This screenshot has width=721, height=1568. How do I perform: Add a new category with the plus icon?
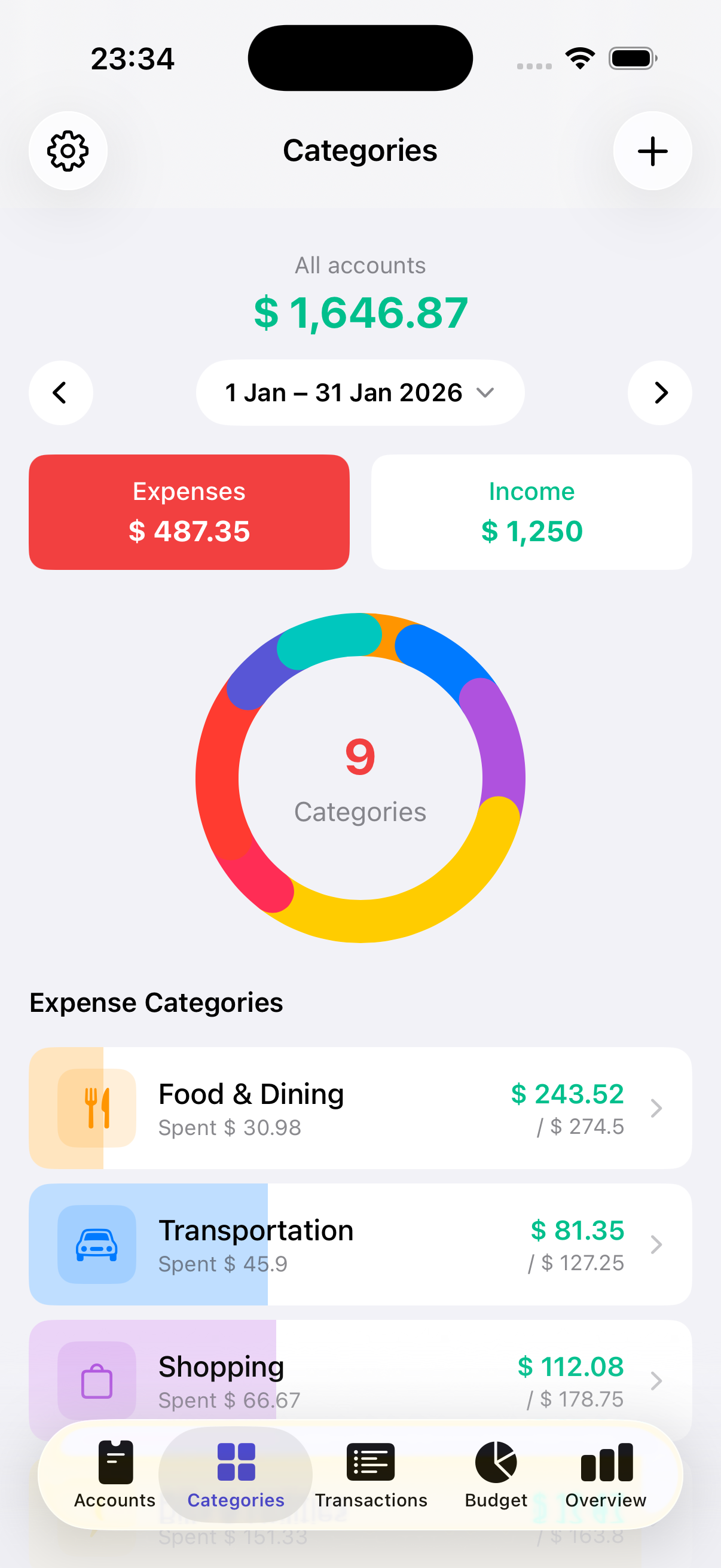(652, 151)
